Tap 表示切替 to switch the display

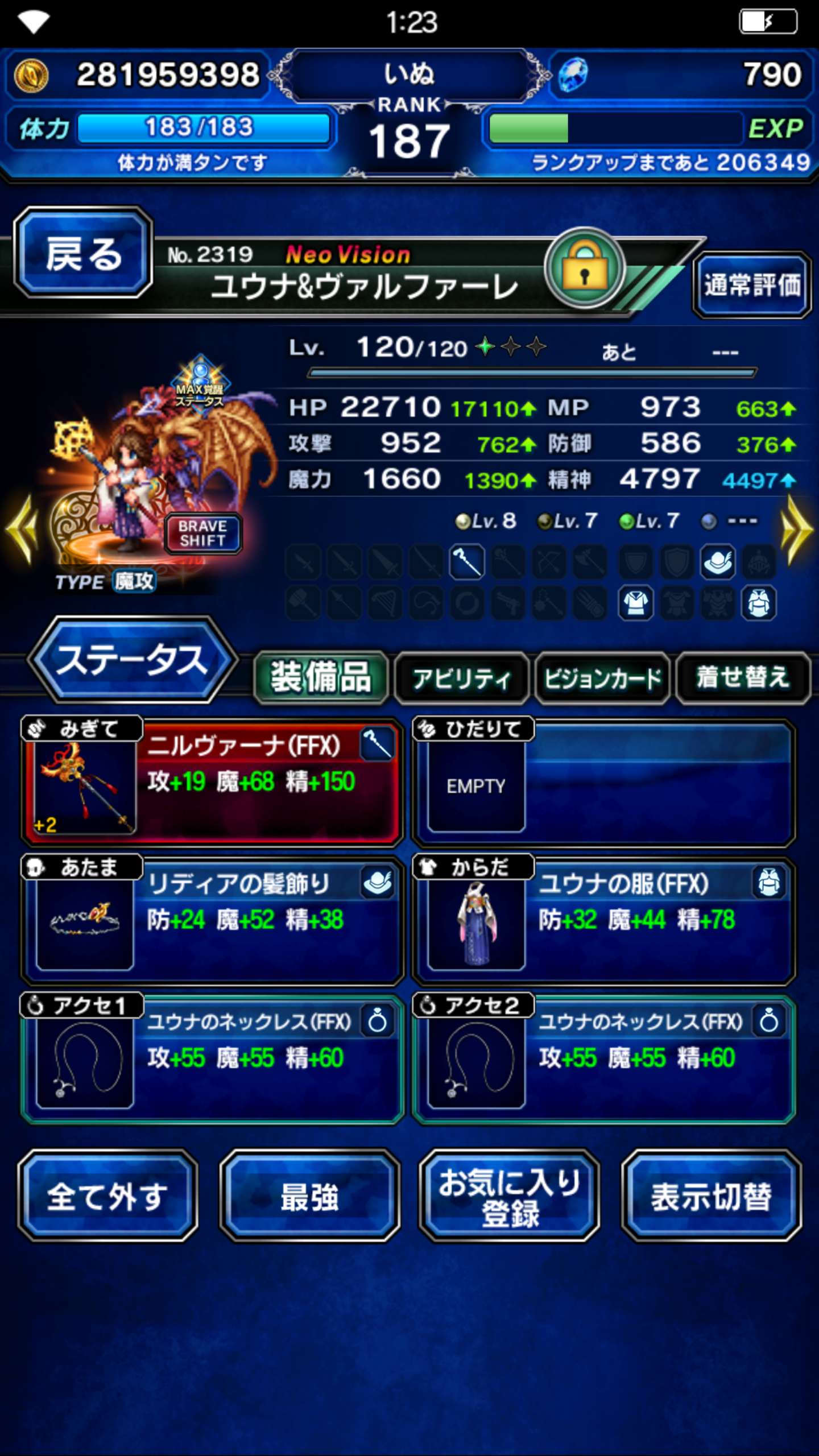[x=712, y=1196]
